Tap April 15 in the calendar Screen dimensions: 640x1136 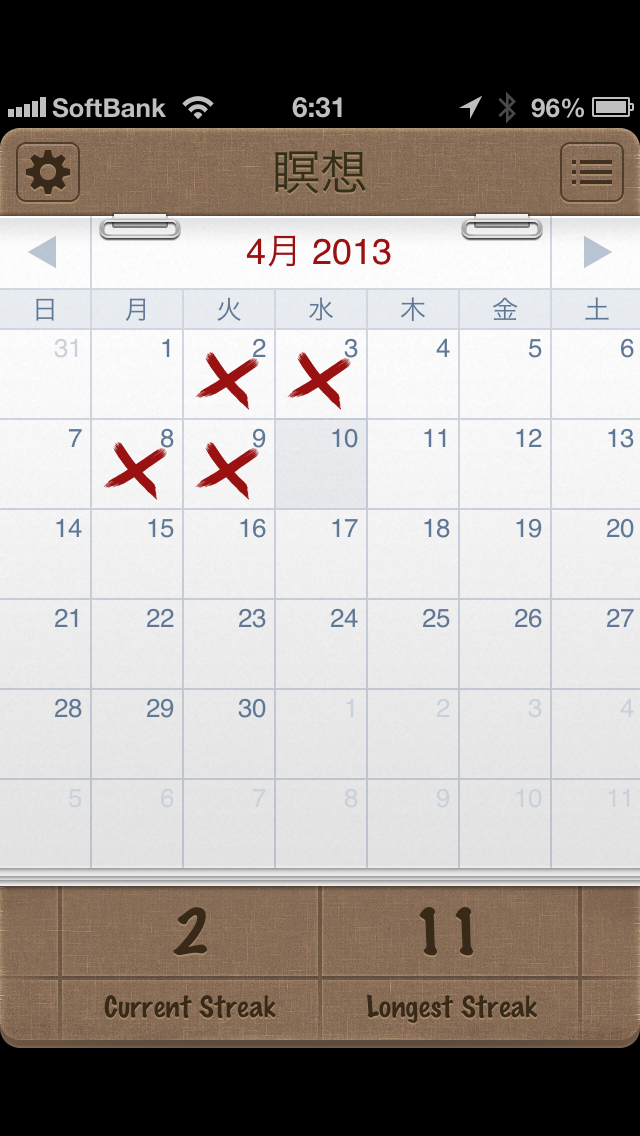137,555
